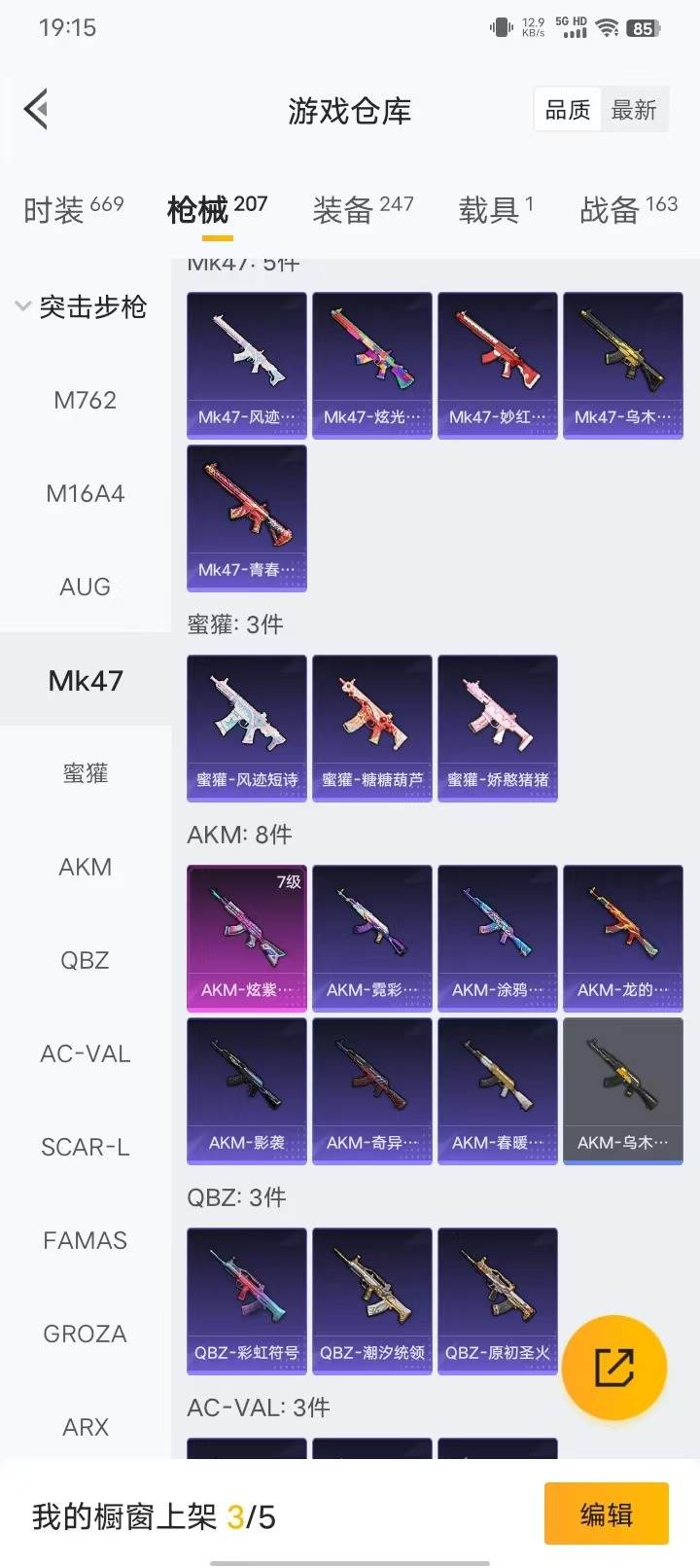Sort items using the 品质 button
This screenshot has width=700, height=1568.
566,109
